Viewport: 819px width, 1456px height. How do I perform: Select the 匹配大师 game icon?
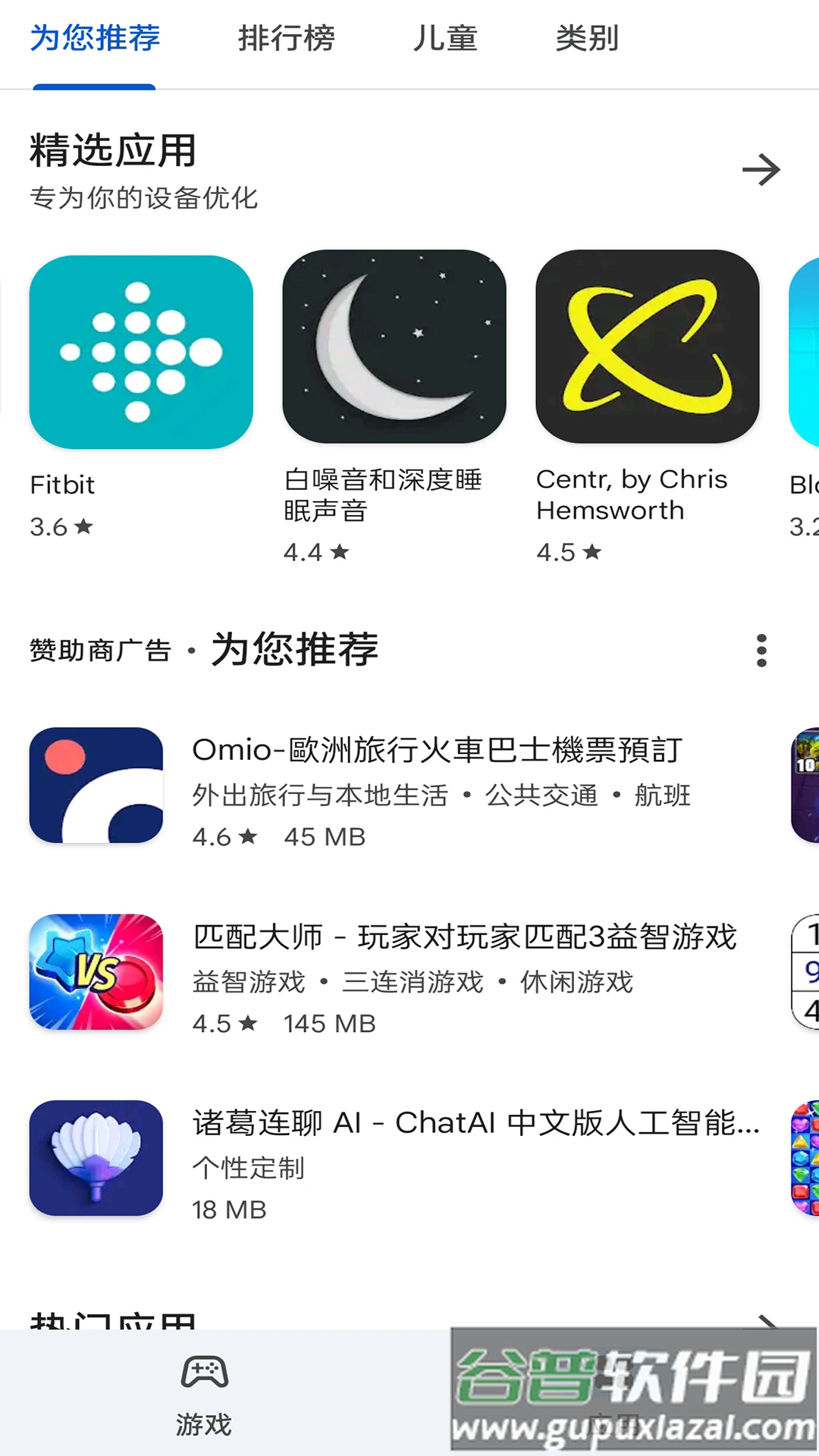point(94,971)
